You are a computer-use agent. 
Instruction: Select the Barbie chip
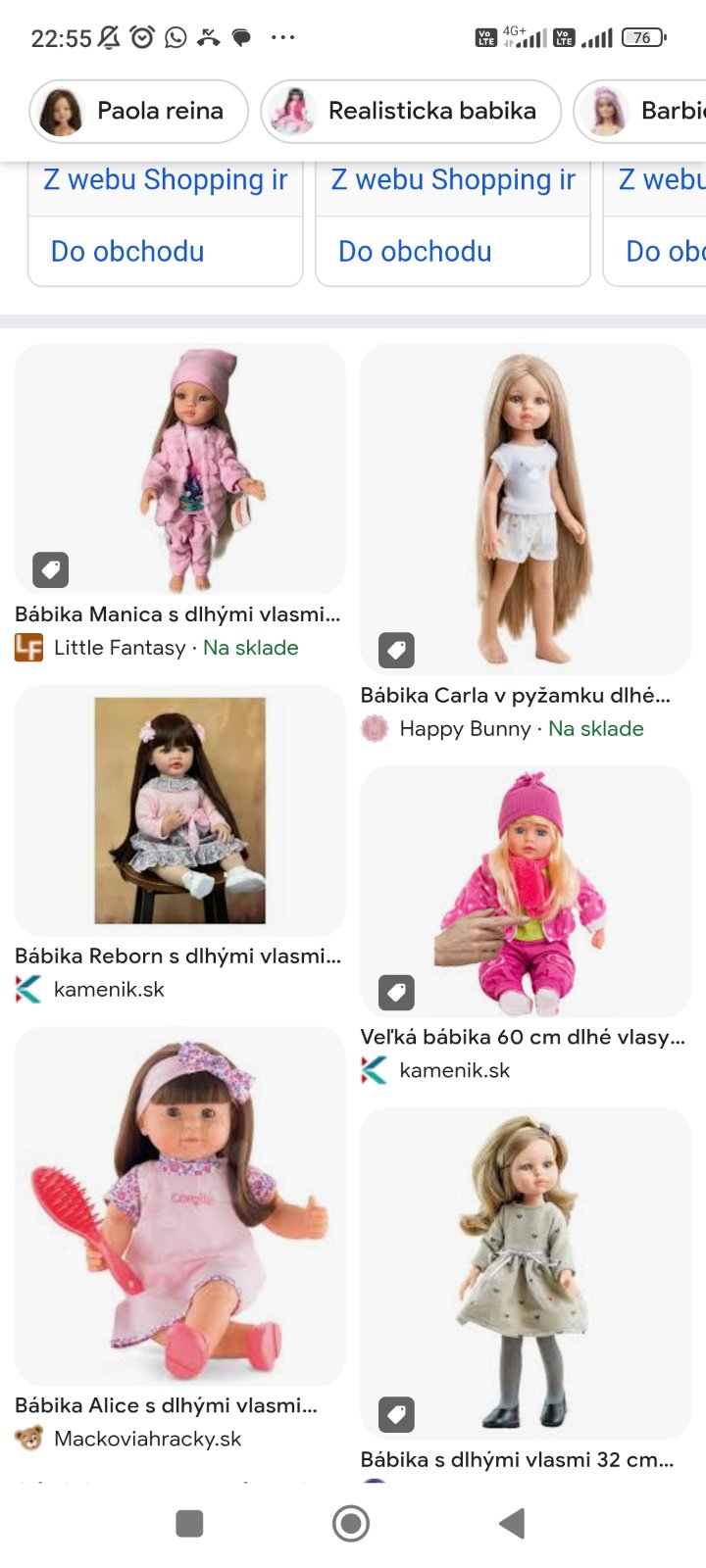[647, 111]
